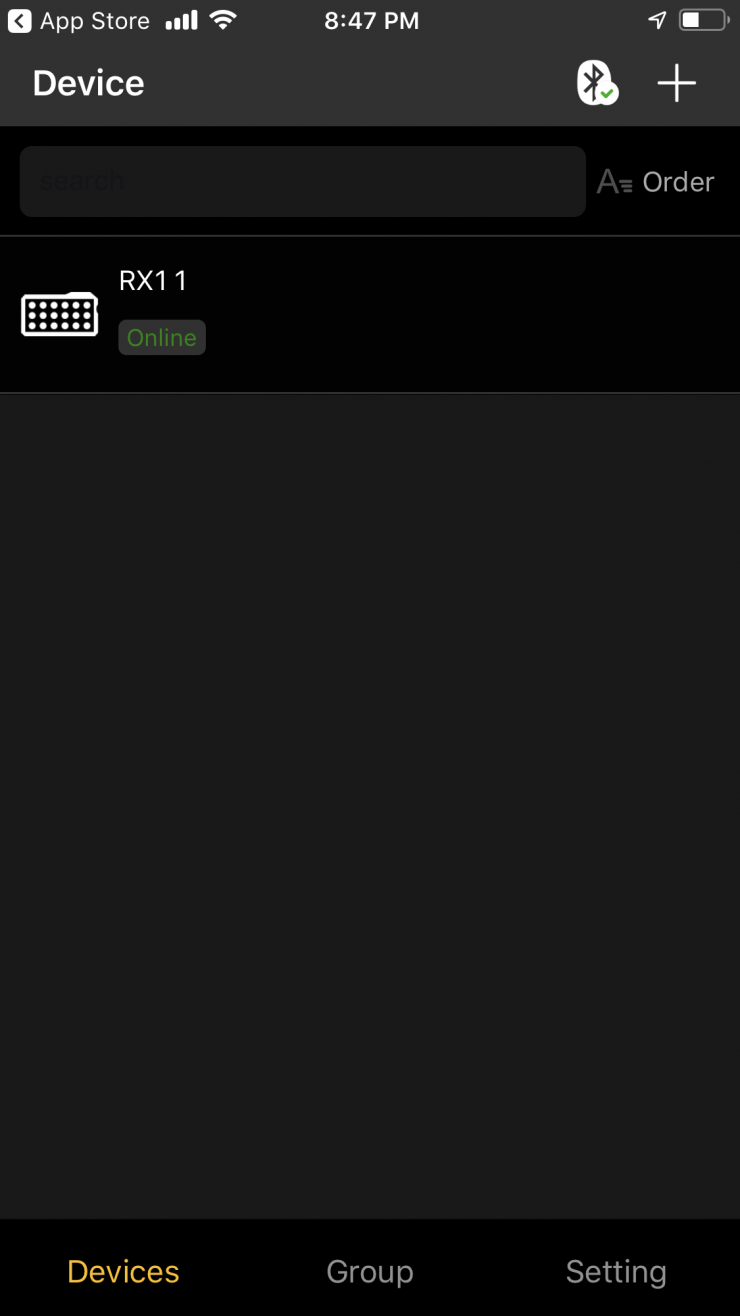
Task: Focus the search field
Action: click(x=302, y=182)
